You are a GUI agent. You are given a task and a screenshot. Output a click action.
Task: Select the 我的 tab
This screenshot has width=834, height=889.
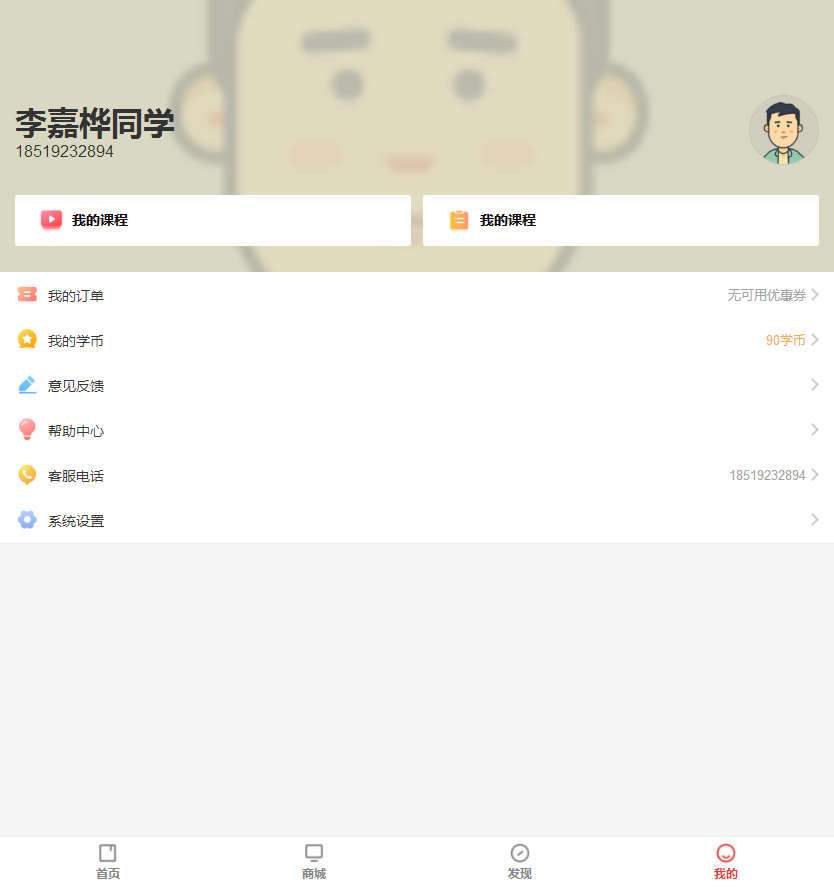coord(726,861)
